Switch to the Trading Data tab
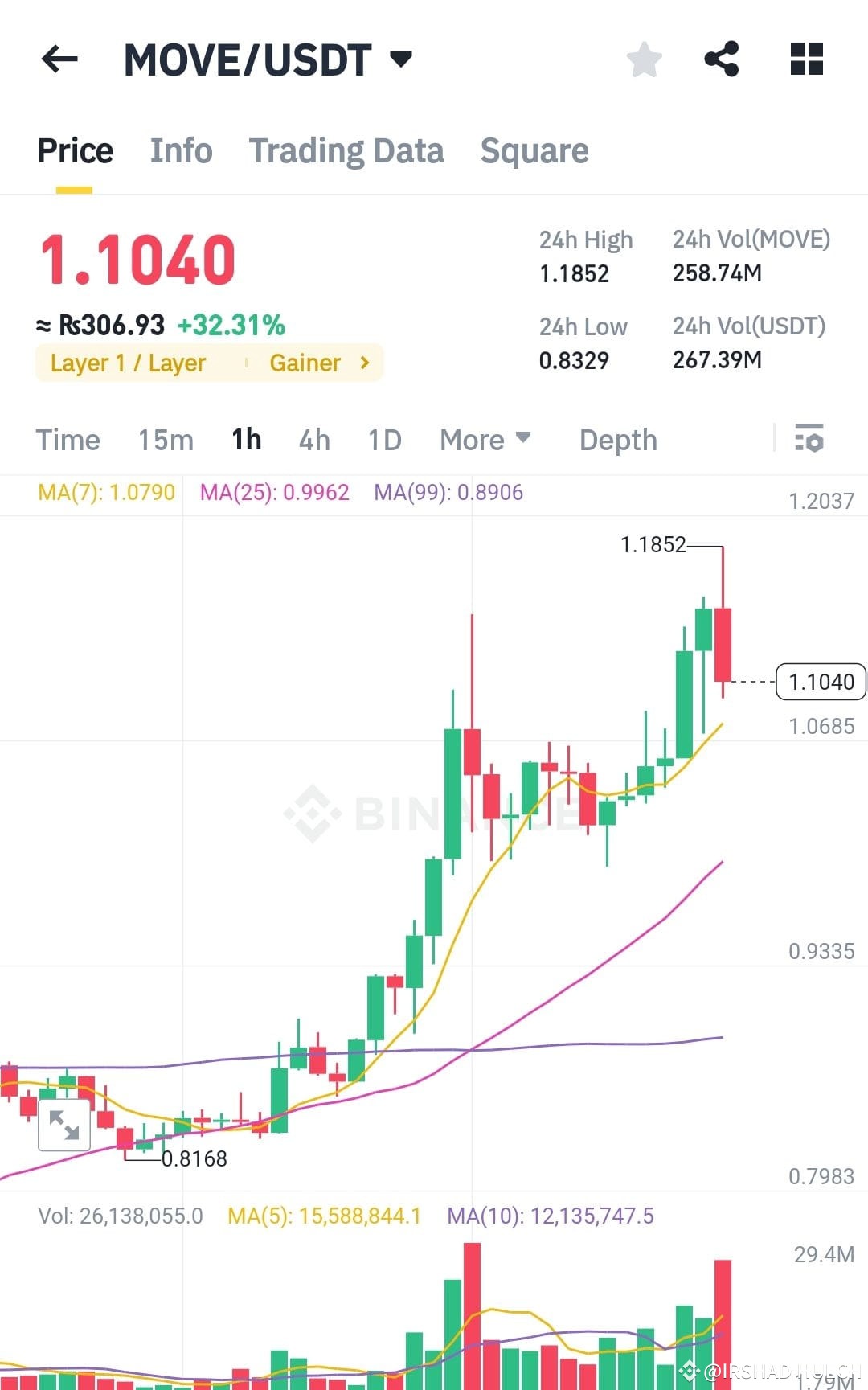 [346, 150]
